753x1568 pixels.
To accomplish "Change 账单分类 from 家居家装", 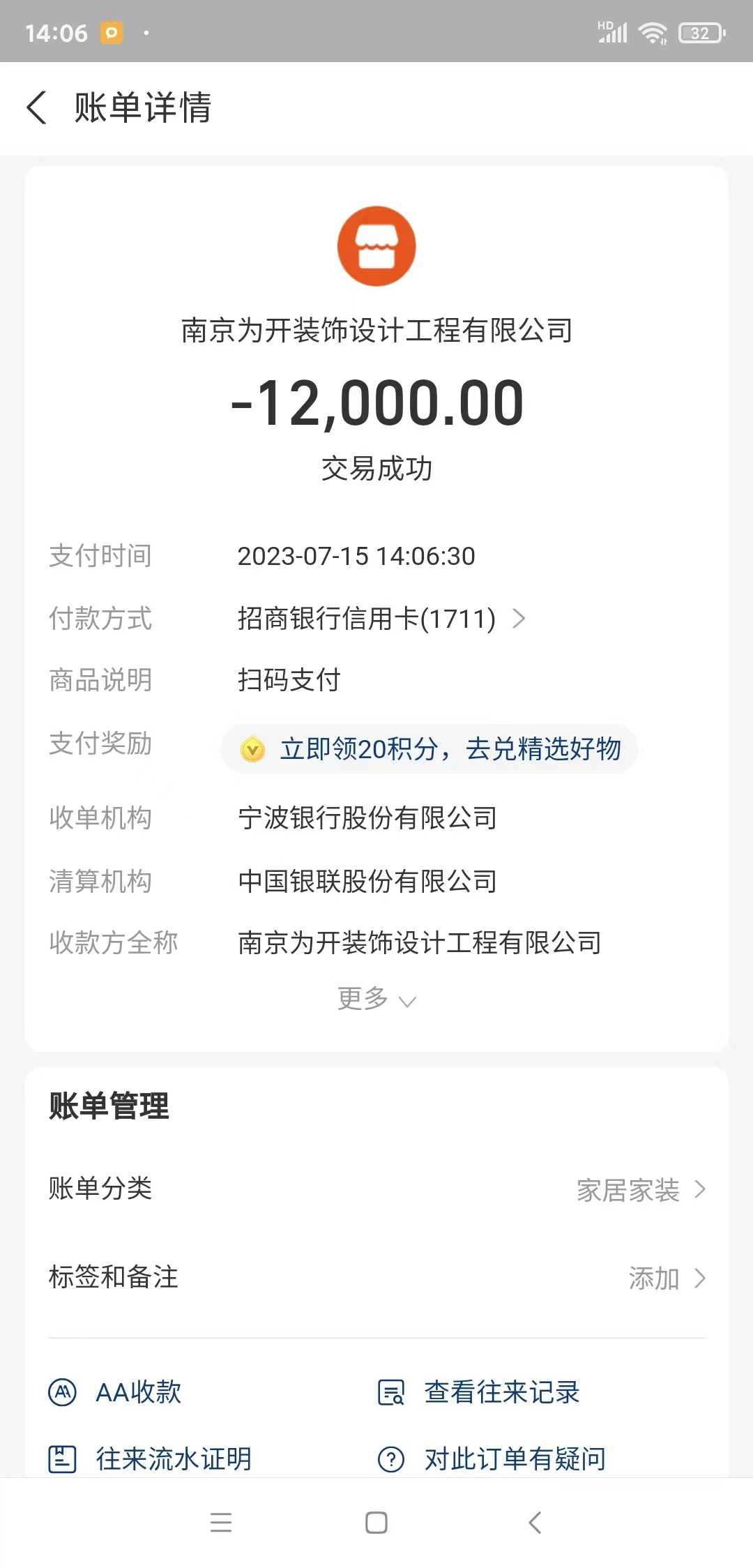I will pyautogui.click(x=640, y=1190).
